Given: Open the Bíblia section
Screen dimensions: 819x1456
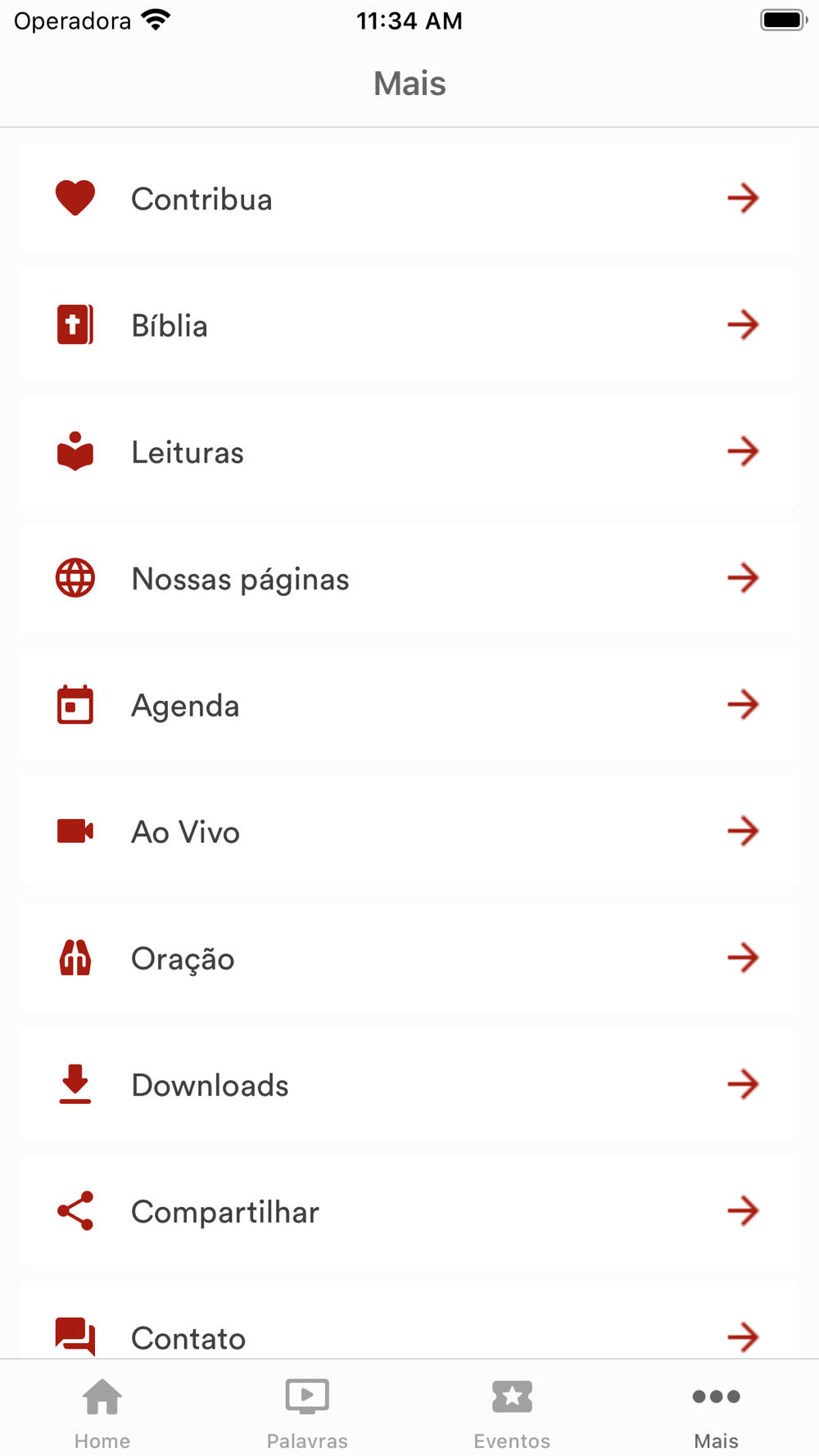Looking at the screenshot, I should tap(409, 325).
